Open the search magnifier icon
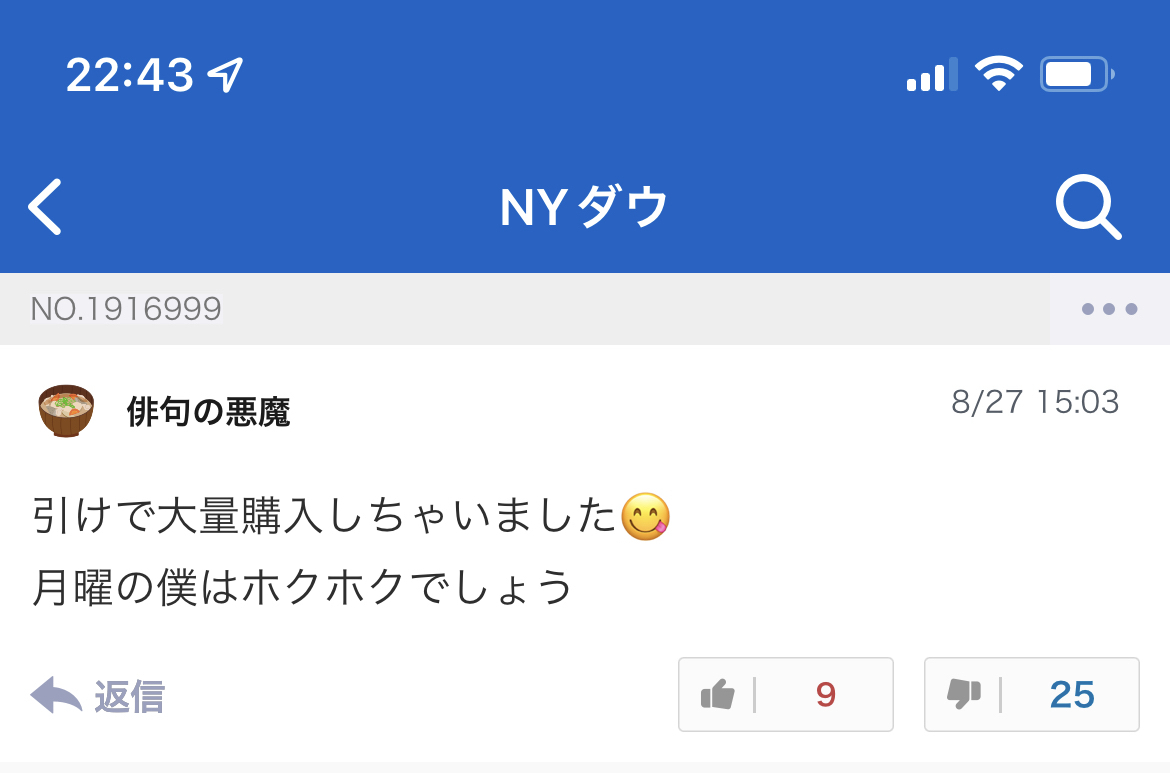The image size is (1170, 773). point(1088,207)
